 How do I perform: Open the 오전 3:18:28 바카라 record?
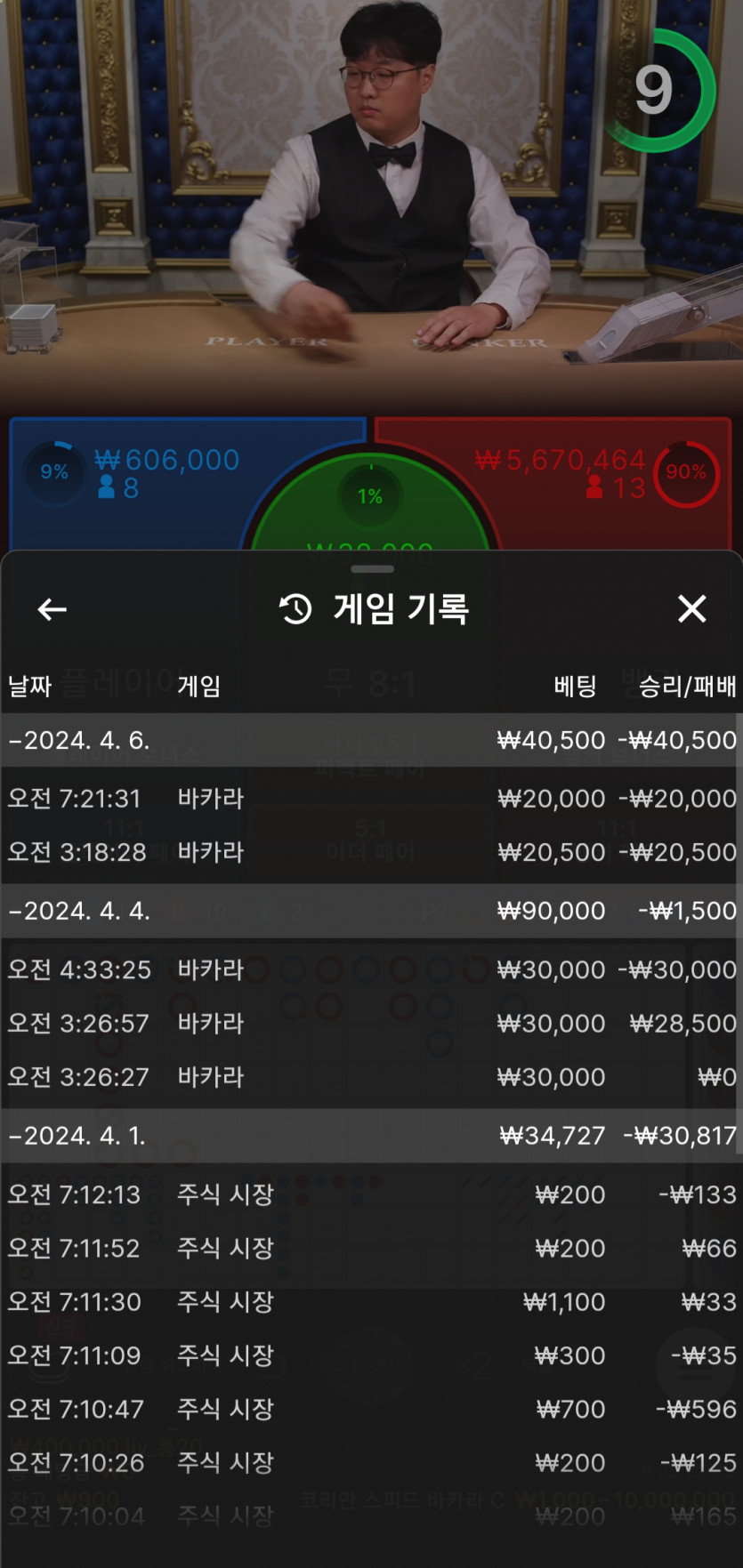click(x=371, y=852)
